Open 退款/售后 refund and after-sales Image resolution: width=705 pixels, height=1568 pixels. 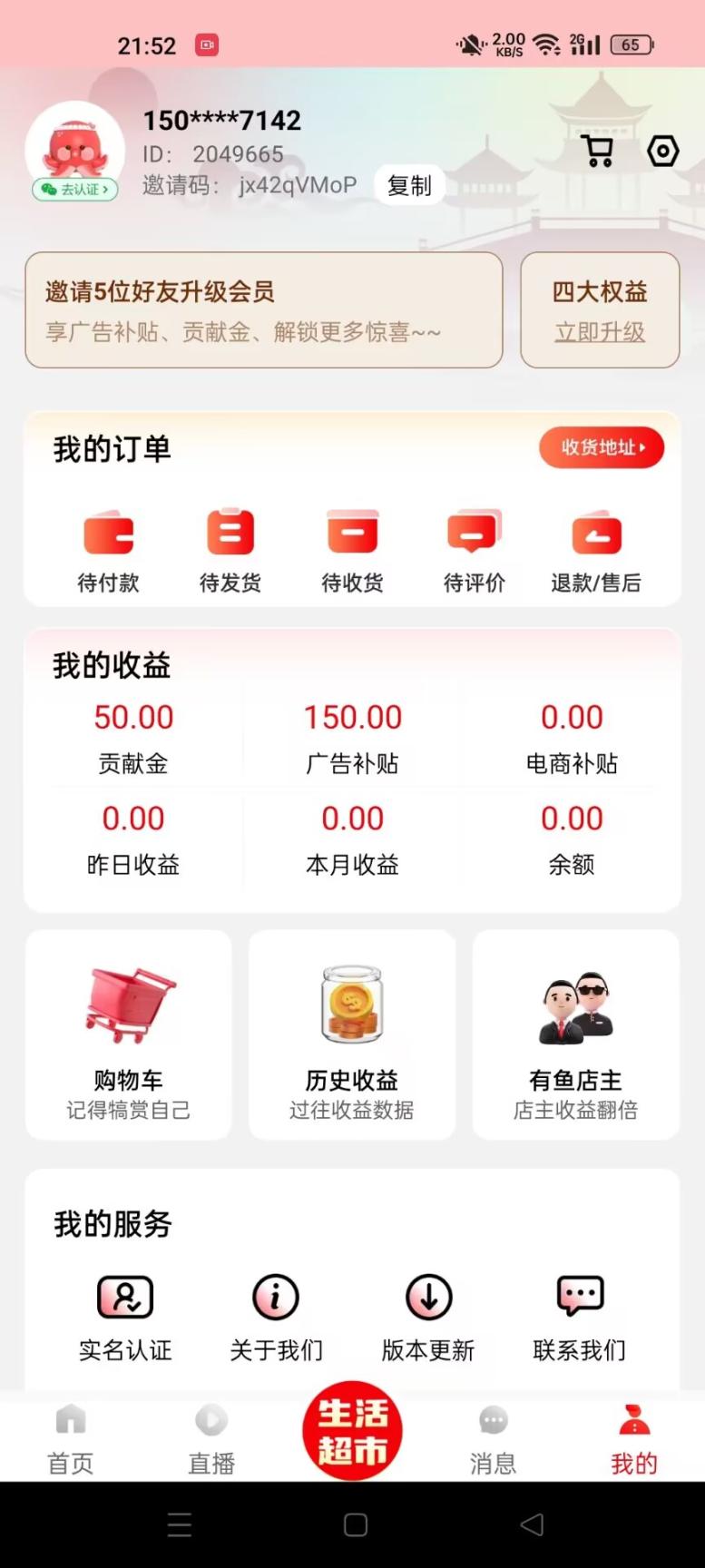click(x=596, y=544)
